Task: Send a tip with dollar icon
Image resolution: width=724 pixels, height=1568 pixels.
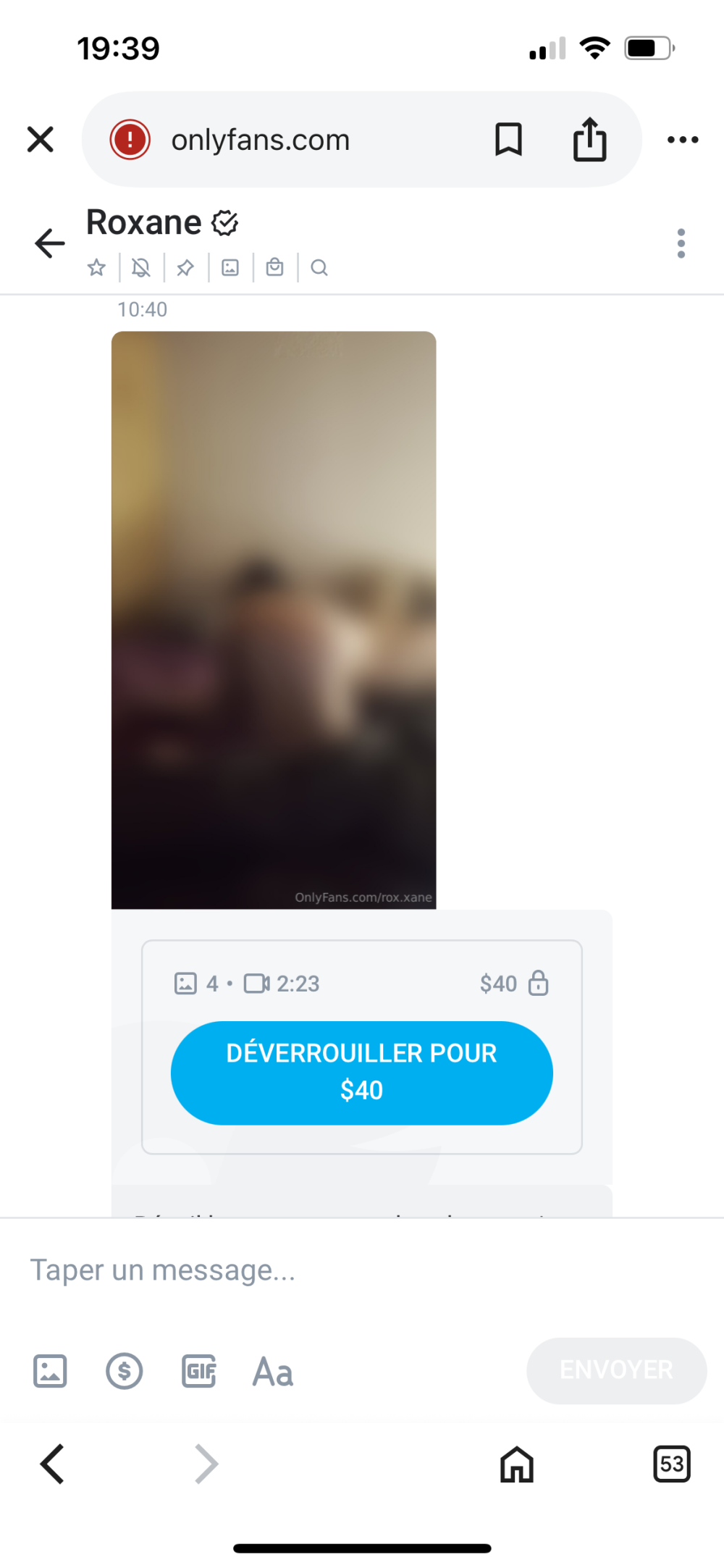Action: pos(125,1371)
